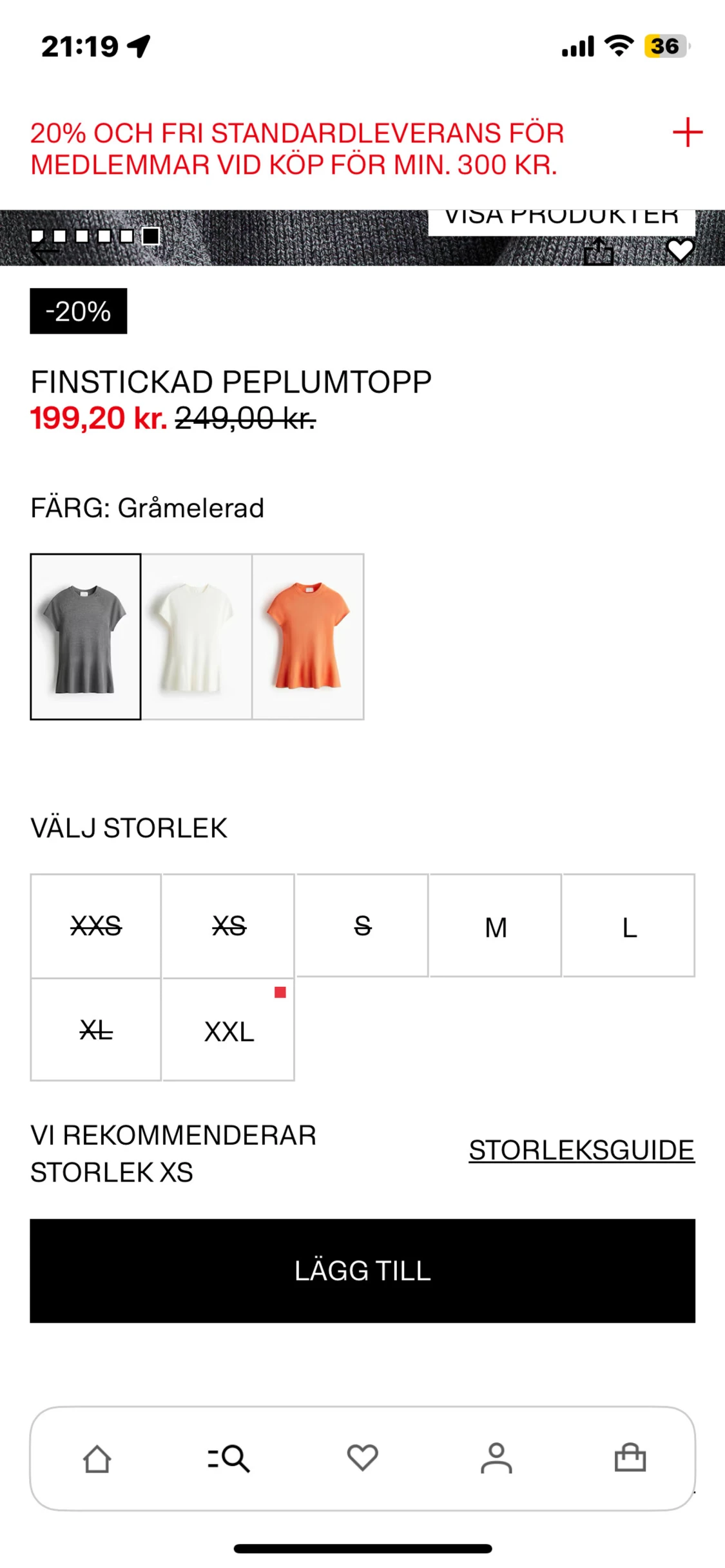Jump to the last image via carousel dots
This screenshot has height=1568, width=725.
[150, 237]
